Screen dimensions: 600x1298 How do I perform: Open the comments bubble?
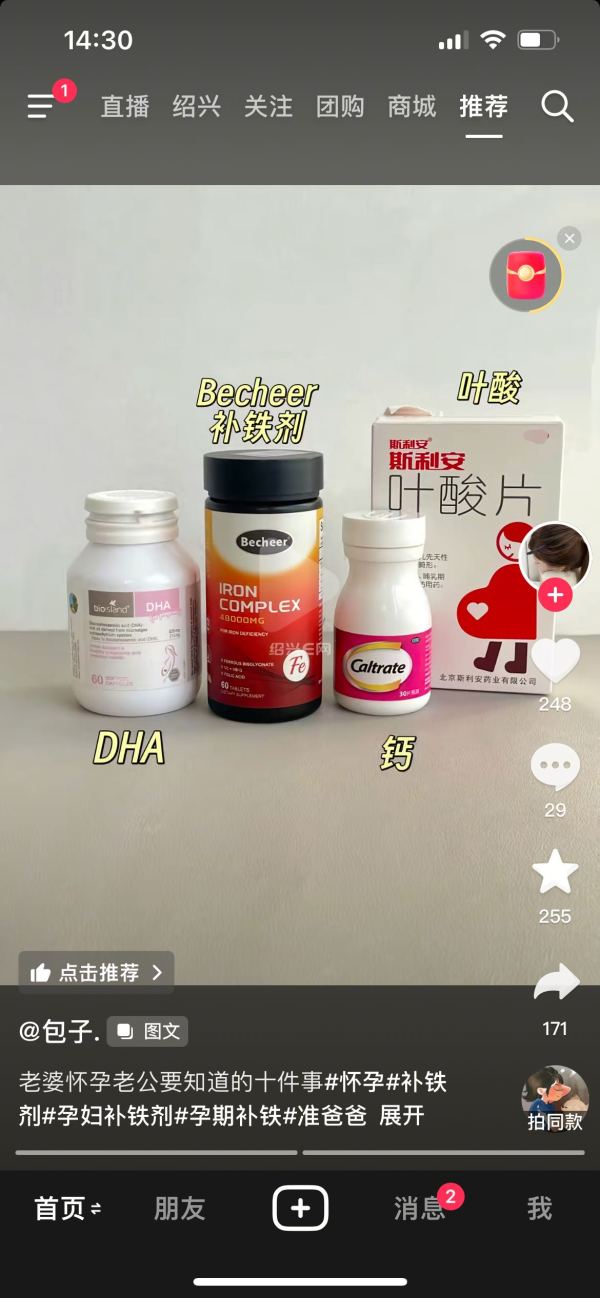click(x=555, y=769)
